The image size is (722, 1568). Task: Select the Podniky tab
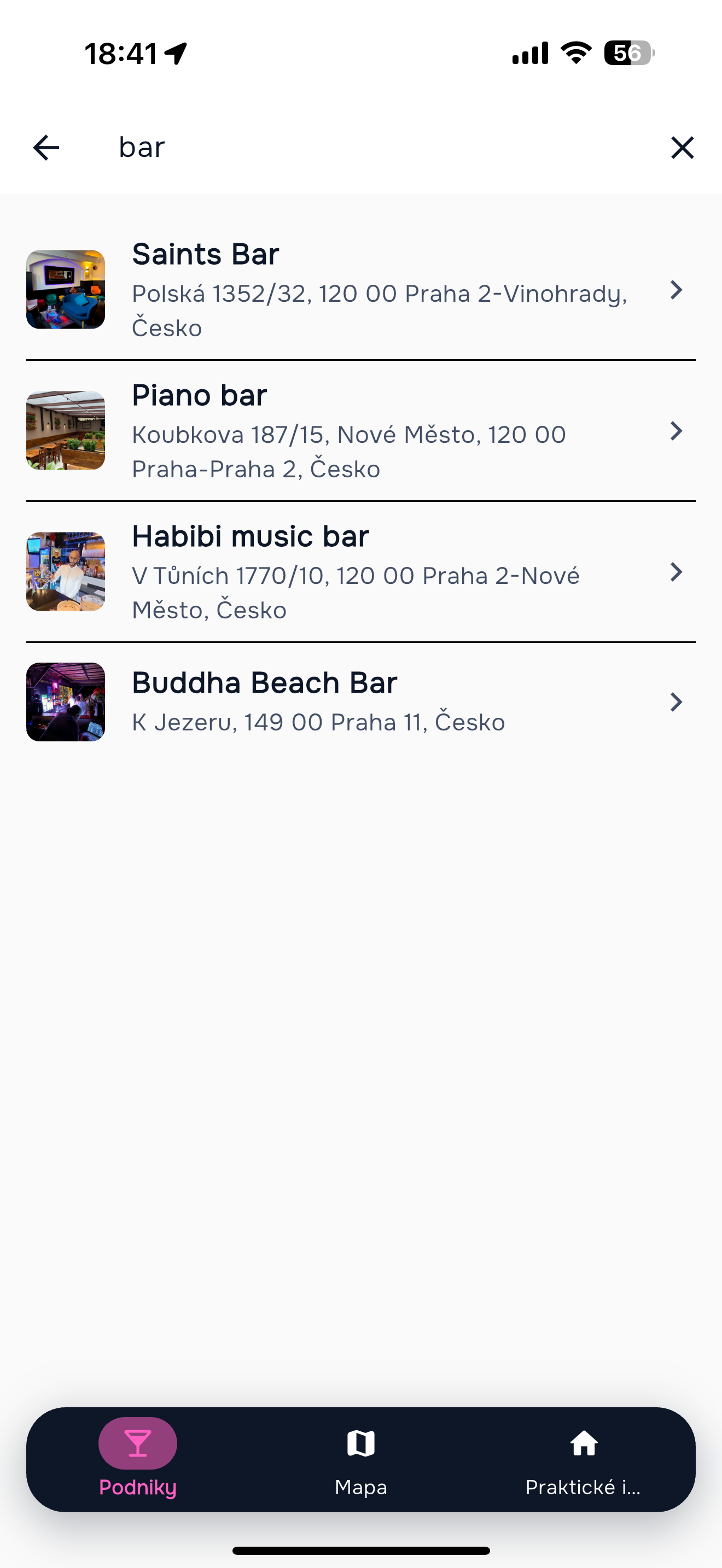(x=138, y=1460)
